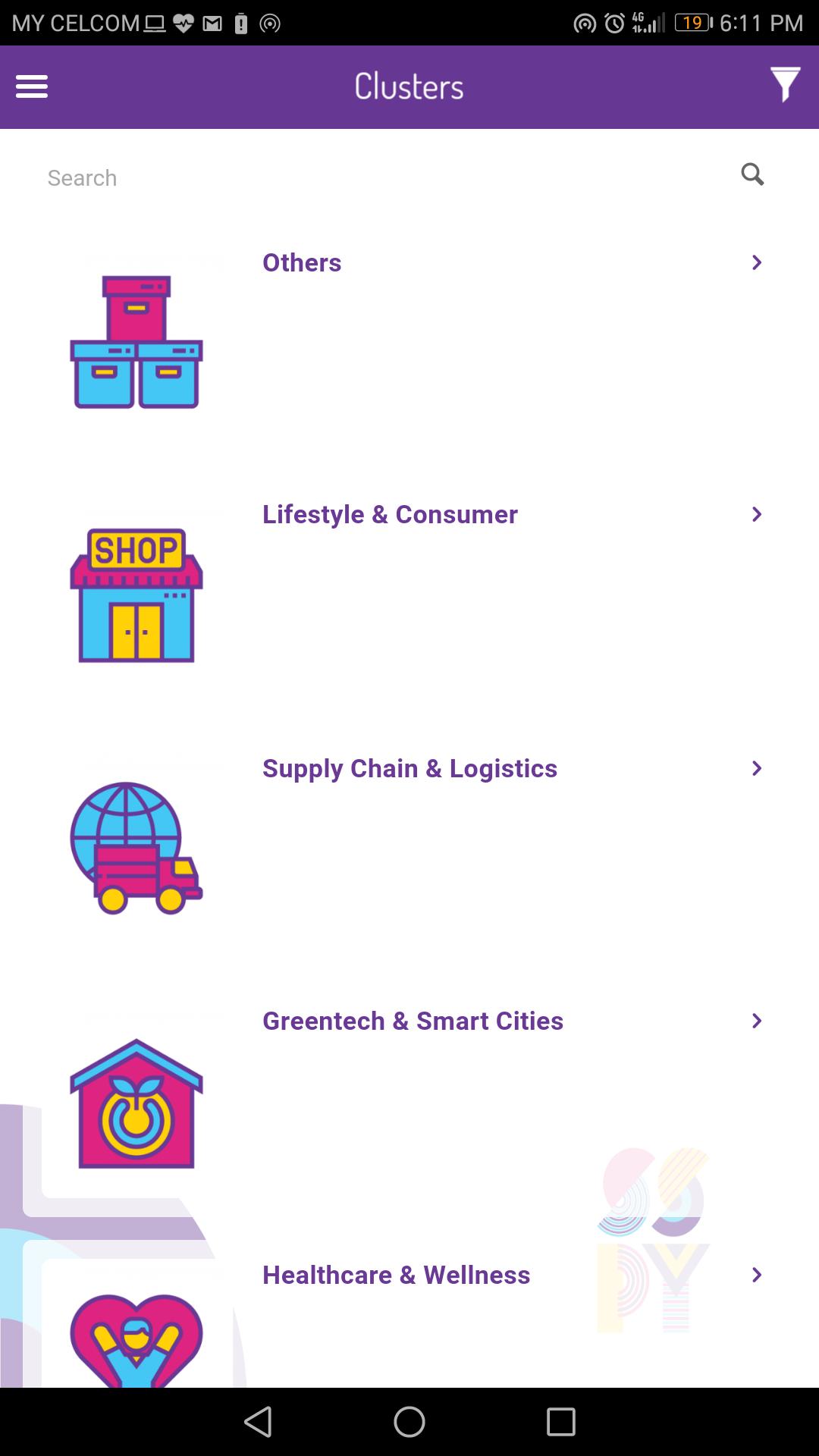Return to the home screen
Screen dimensions: 819x1456
tap(409, 1422)
